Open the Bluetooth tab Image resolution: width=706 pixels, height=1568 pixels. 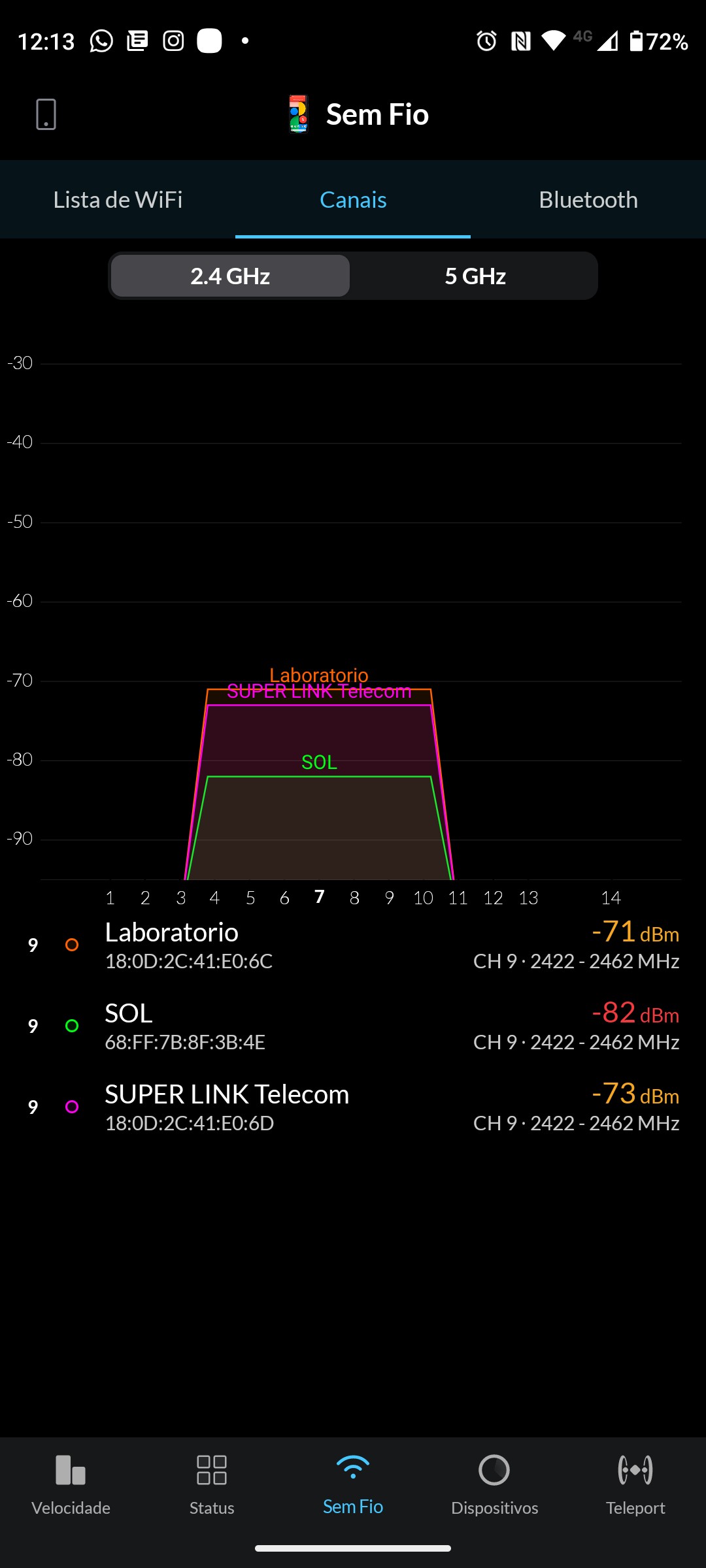[588, 200]
